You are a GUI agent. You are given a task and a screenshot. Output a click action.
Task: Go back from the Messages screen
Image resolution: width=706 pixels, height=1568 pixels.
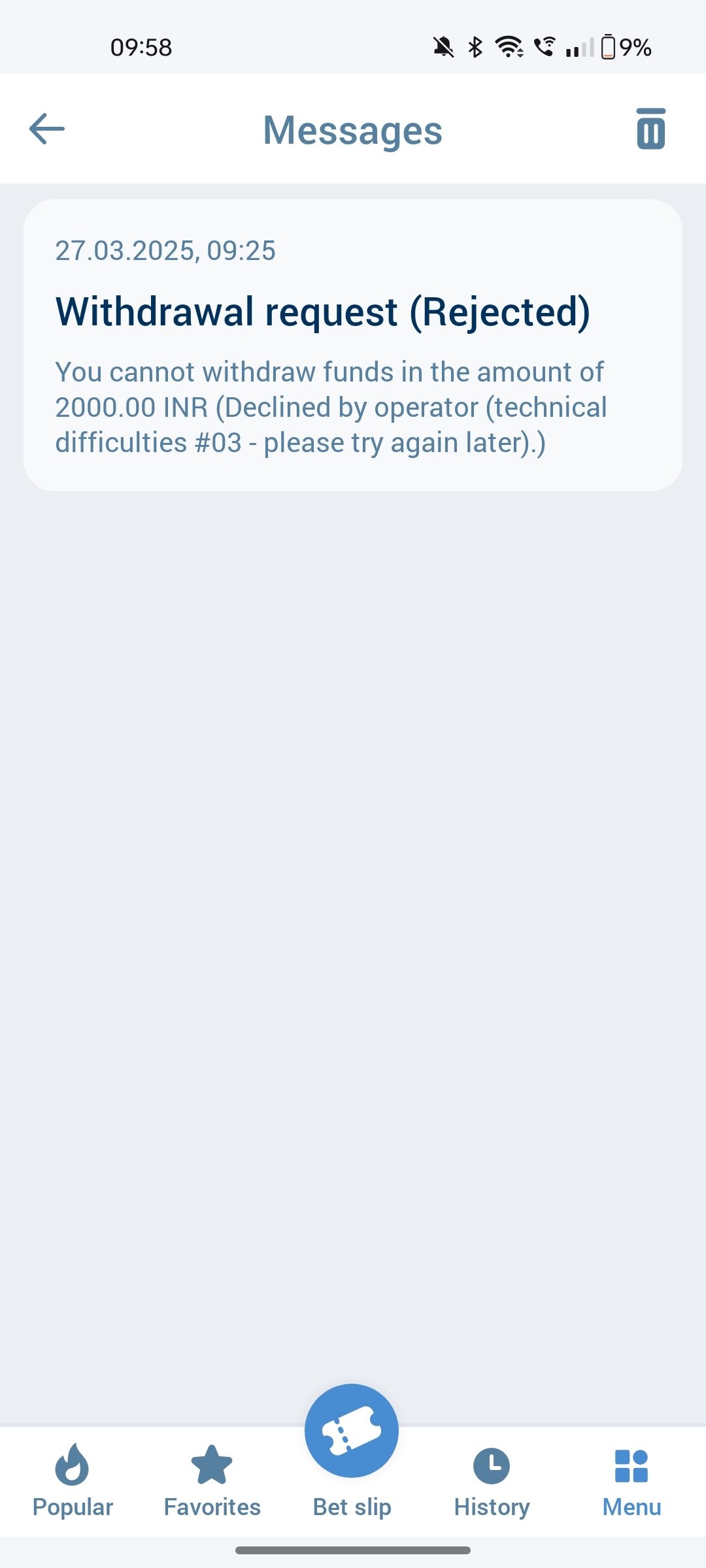tap(47, 129)
